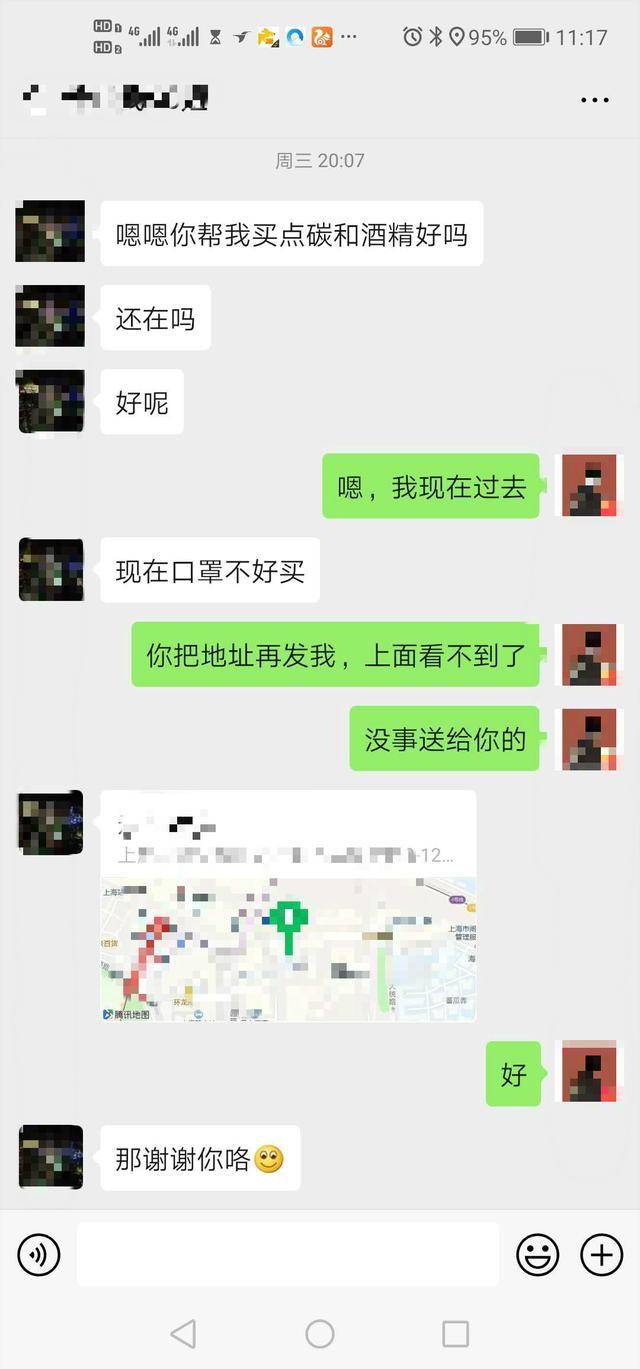Open the emoji sticker panel
Viewport: 640px width, 1369px height.
pos(537,1254)
